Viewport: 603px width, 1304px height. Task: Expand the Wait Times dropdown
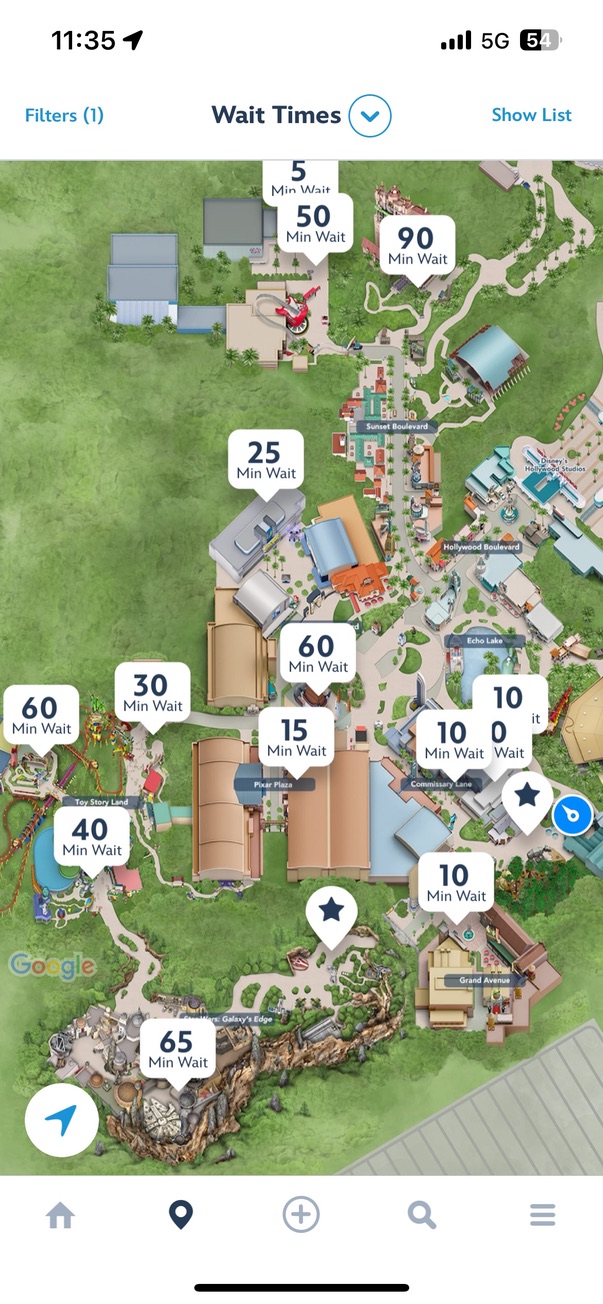click(x=370, y=116)
